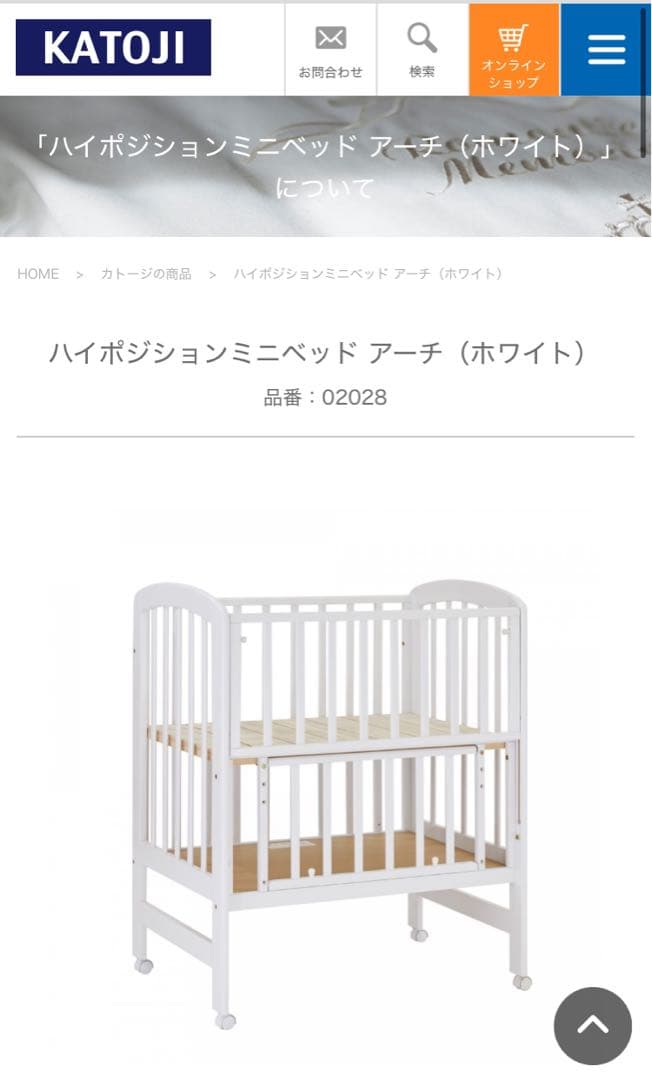Tap the KATOJI logo to go home

point(113,48)
